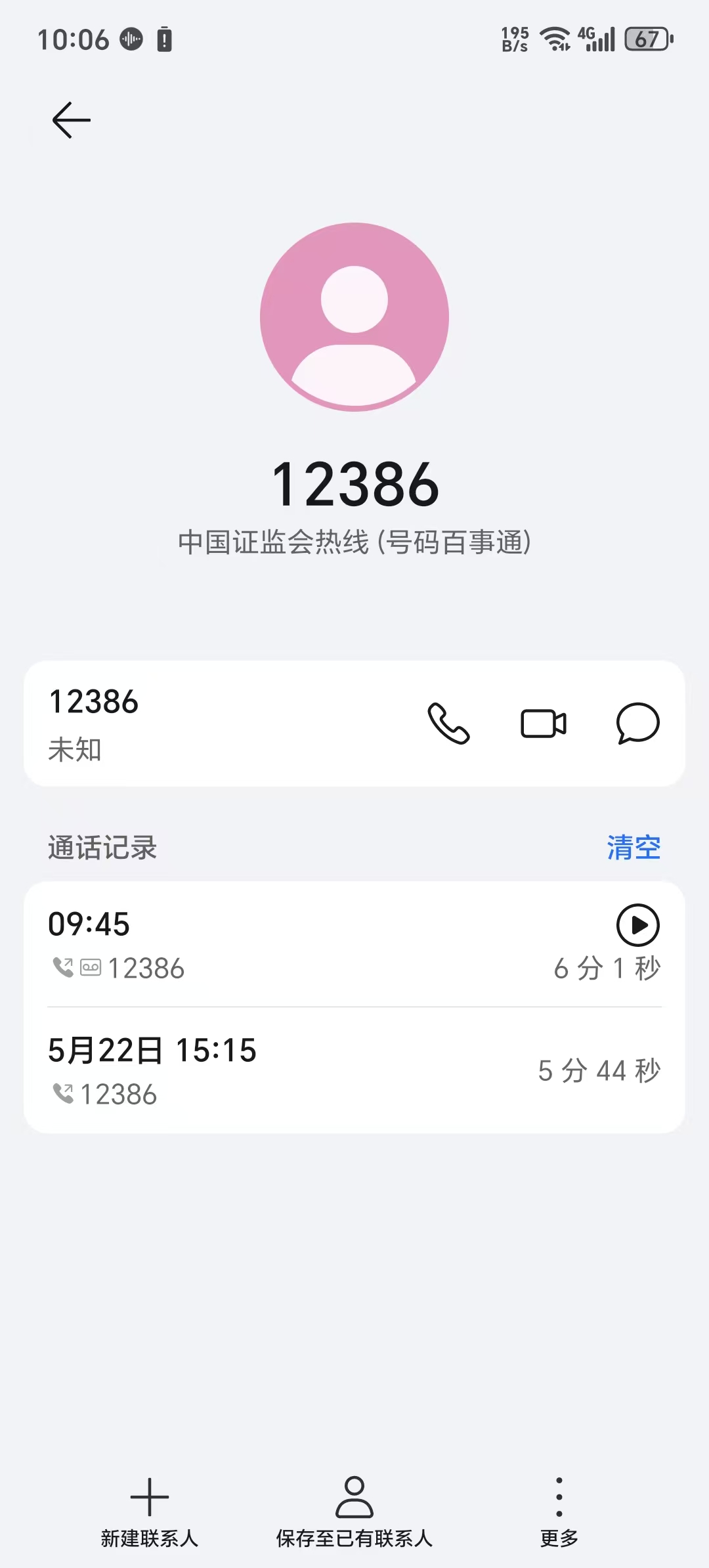Tap 清空 to clear the call log
This screenshot has height=1568, width=709.
634,847
